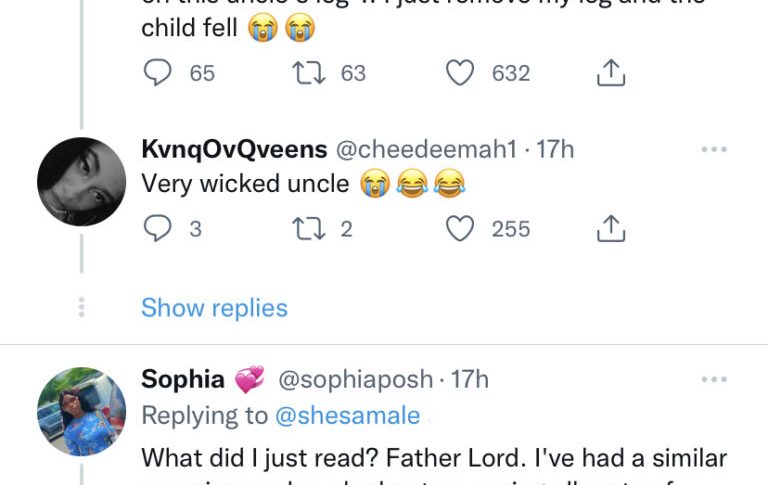Share the tweet with 632 likes
This screenshot has height=485, width=768.
tap(611, 73)
